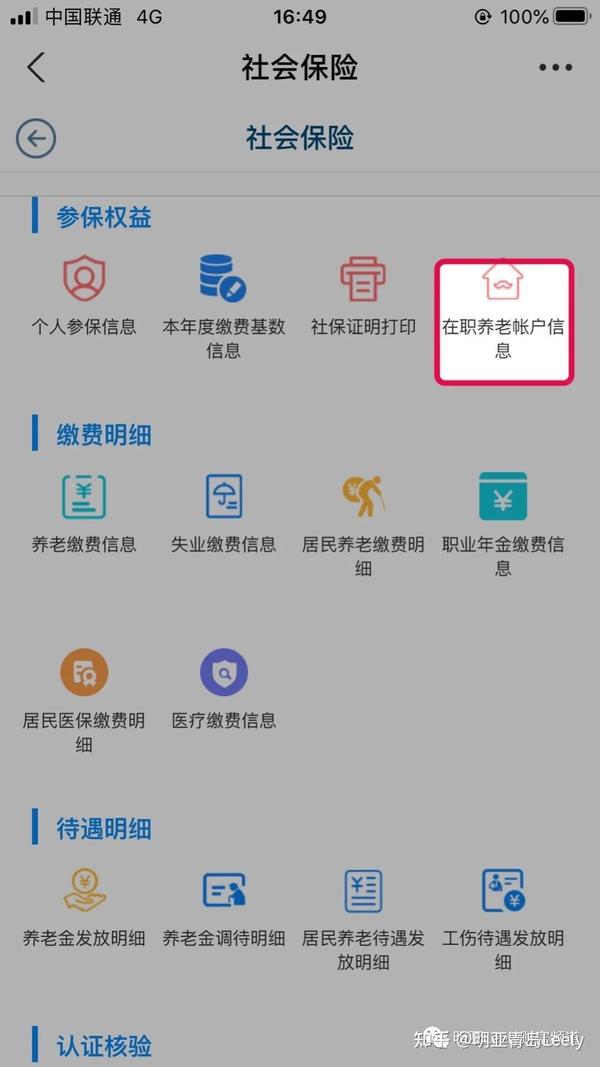This screenshot has height=1067, width=600.
Task: View 养老缴费信息
Action: 84,512
